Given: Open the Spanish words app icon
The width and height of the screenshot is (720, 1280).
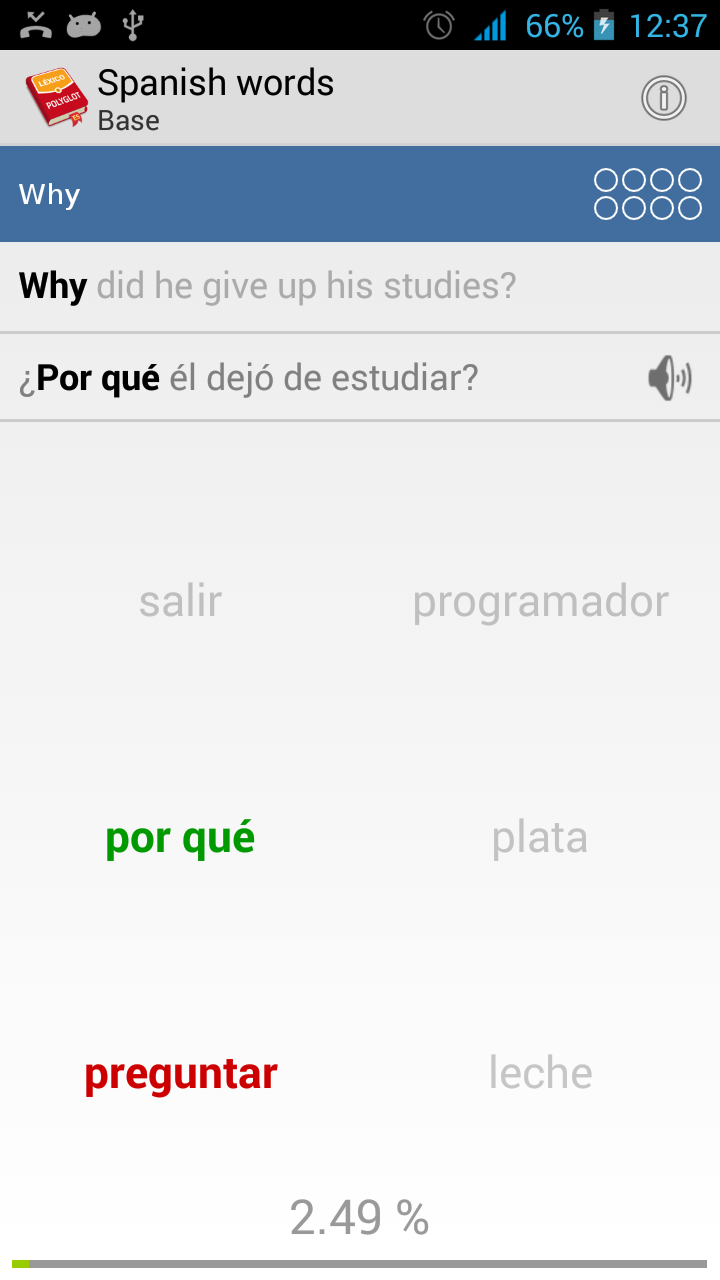Looking at the screenshot, I should [56, 98].
